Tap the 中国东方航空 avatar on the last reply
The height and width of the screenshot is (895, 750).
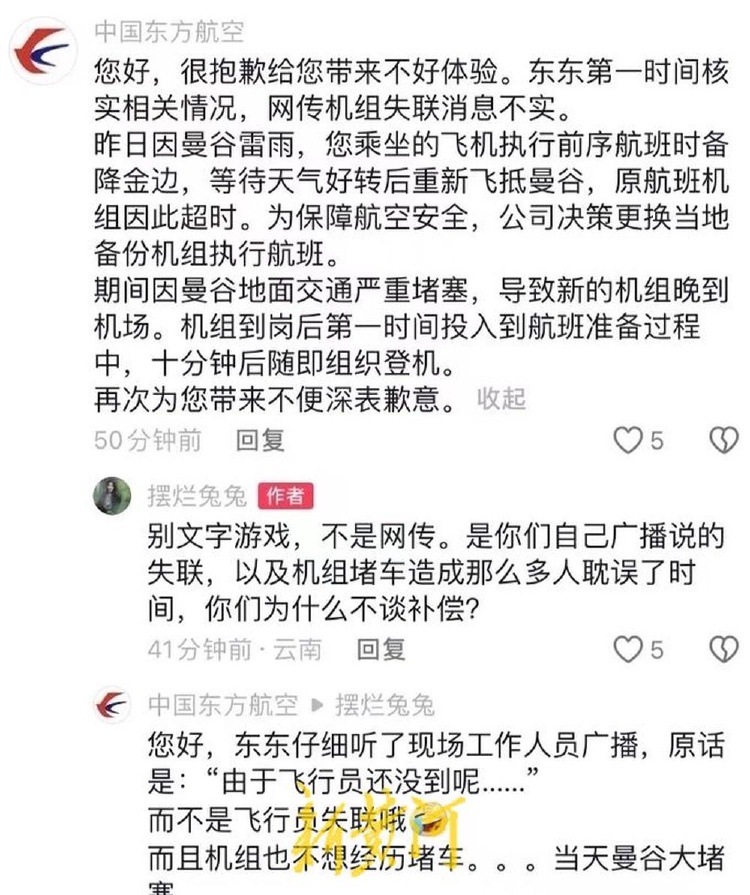pyautogui.click(x=112, y=706)
